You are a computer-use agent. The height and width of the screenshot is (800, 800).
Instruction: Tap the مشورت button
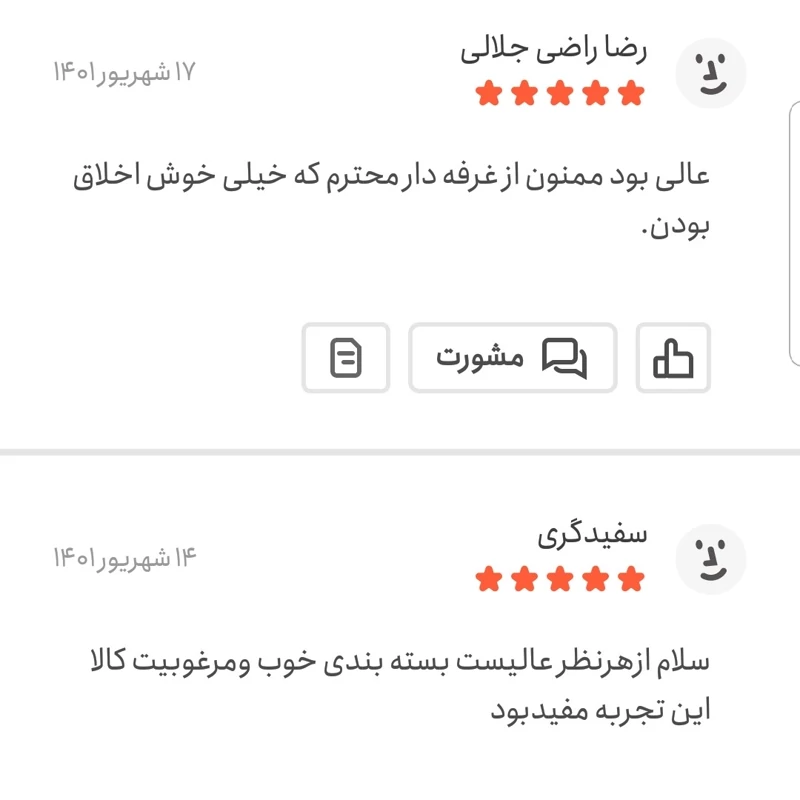(x=512, y=357)
